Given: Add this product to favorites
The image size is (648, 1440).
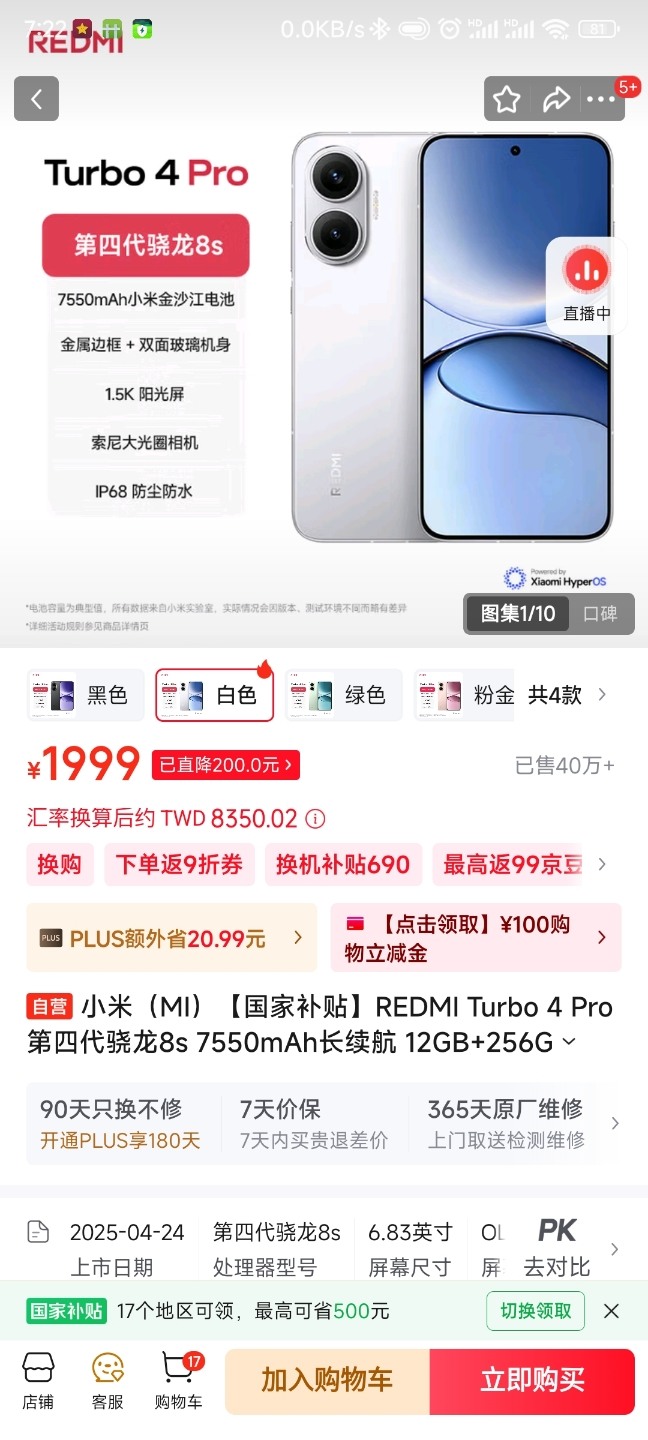Looking at the screenshot, I should coord(507,99).
